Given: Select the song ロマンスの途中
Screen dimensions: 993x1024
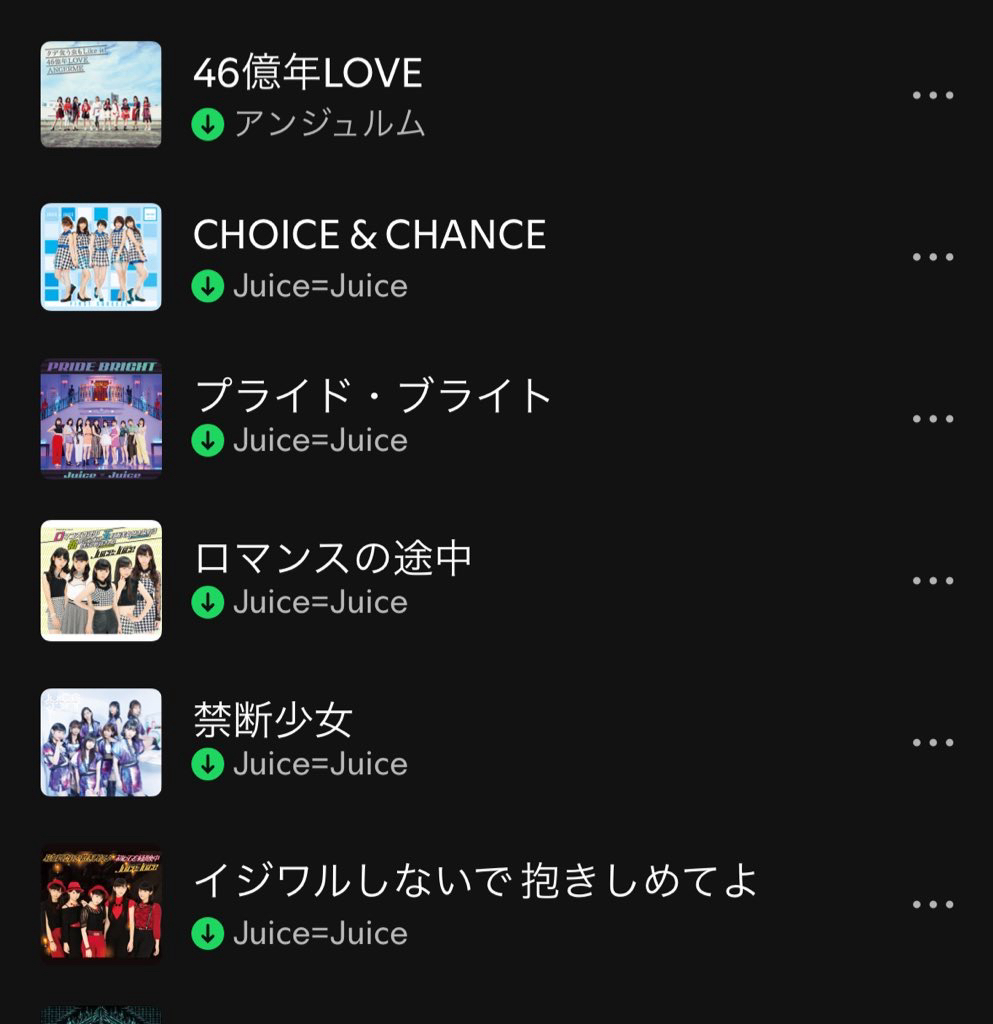Looking at the screenshot, I should [332, 559].
